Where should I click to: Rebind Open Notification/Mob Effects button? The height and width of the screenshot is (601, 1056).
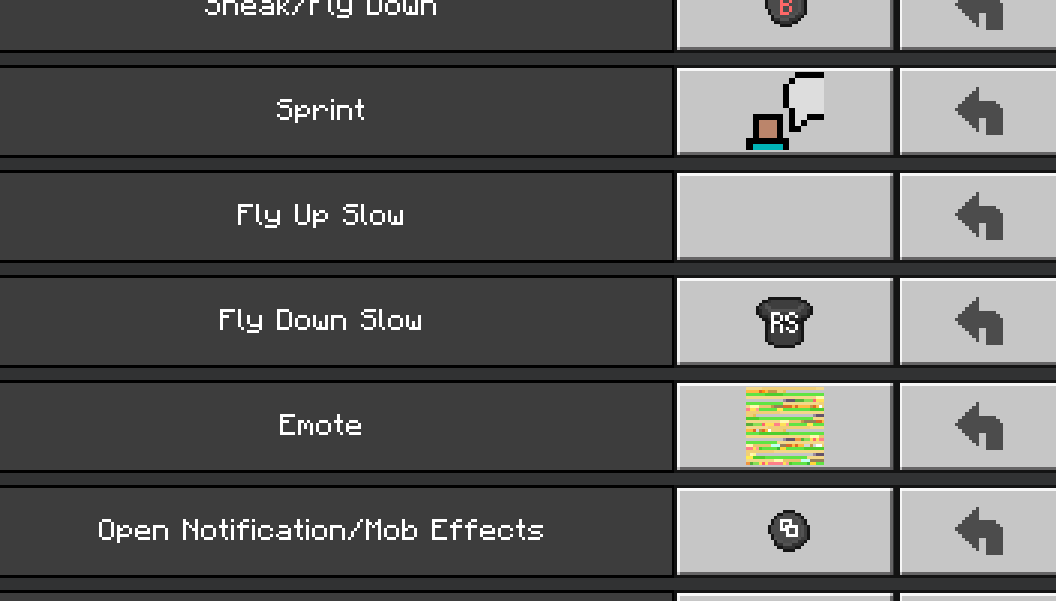[x=785, y=531]
